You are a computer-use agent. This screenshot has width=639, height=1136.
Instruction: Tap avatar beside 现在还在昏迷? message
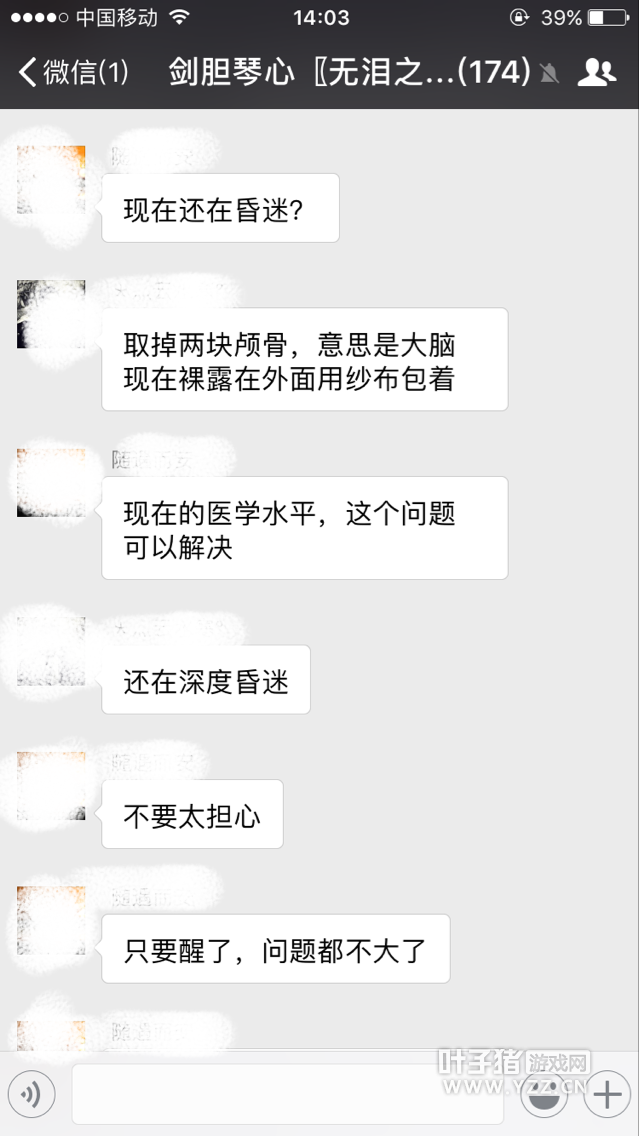tap(51, 180)
